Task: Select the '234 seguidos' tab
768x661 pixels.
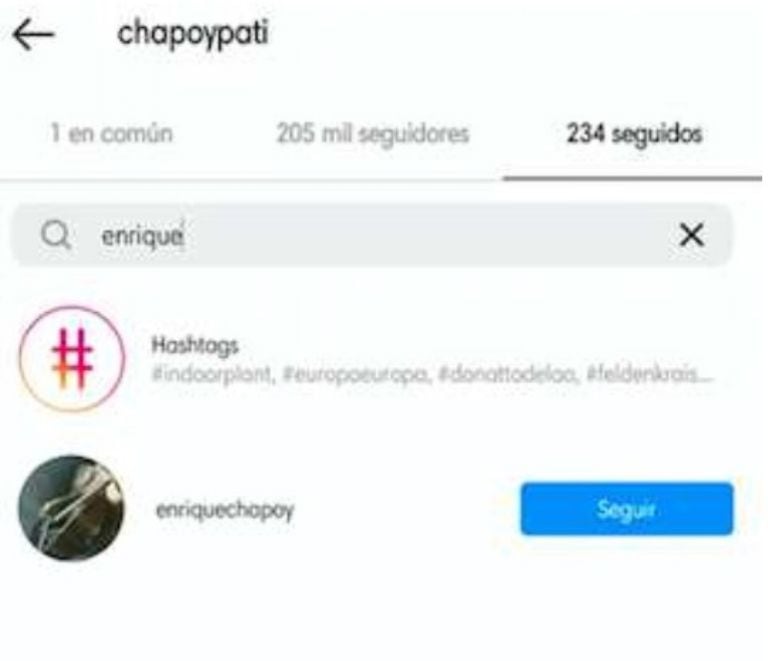Action: [632, 134]
